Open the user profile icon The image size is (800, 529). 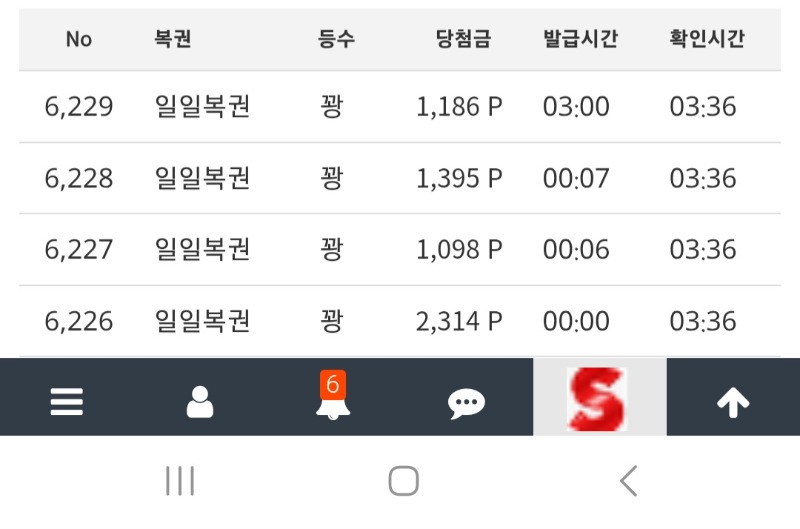pyautogui.click(x=200, y=402)
